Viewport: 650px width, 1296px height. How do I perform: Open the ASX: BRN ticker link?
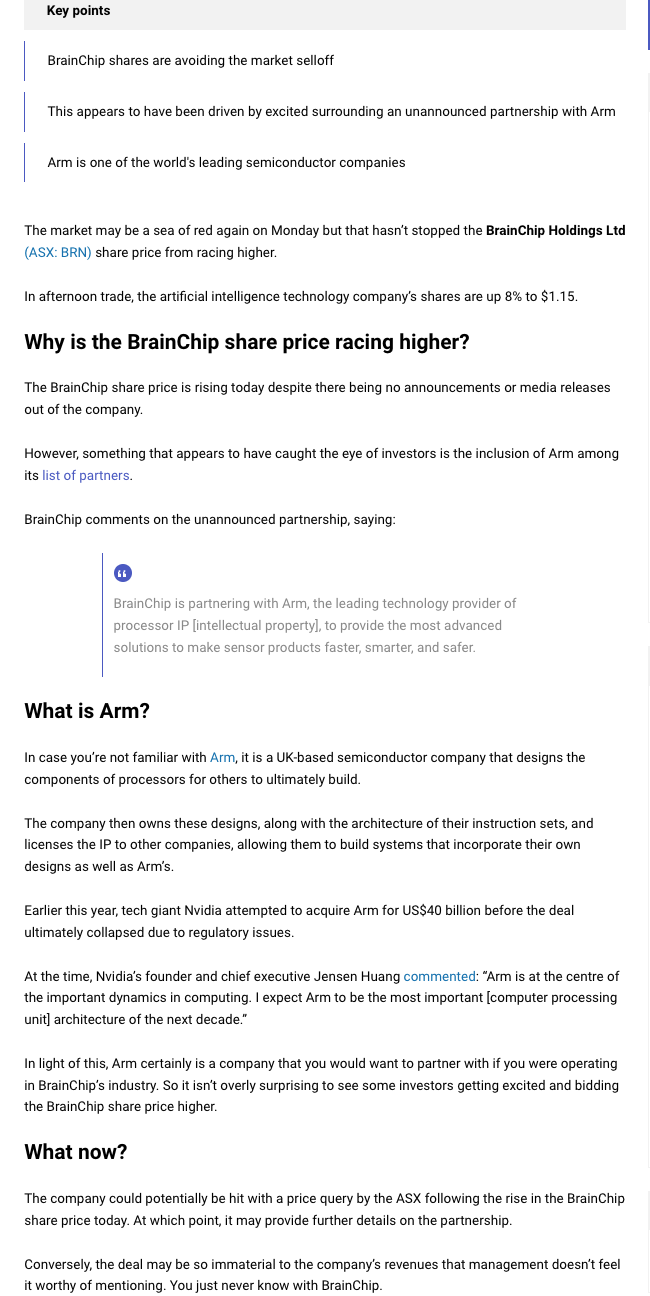(58, 253)
